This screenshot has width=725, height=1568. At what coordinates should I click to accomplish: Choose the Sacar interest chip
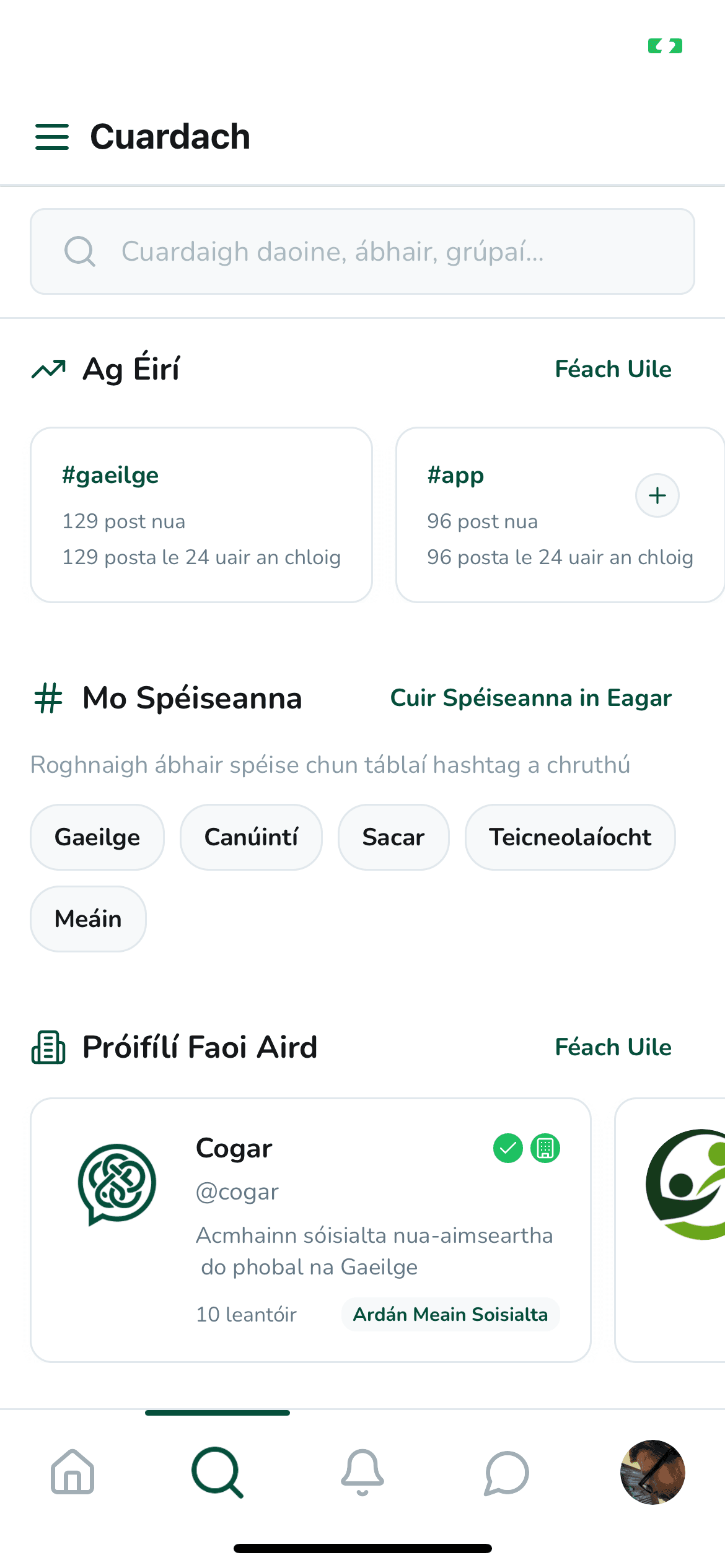point(393,837)
